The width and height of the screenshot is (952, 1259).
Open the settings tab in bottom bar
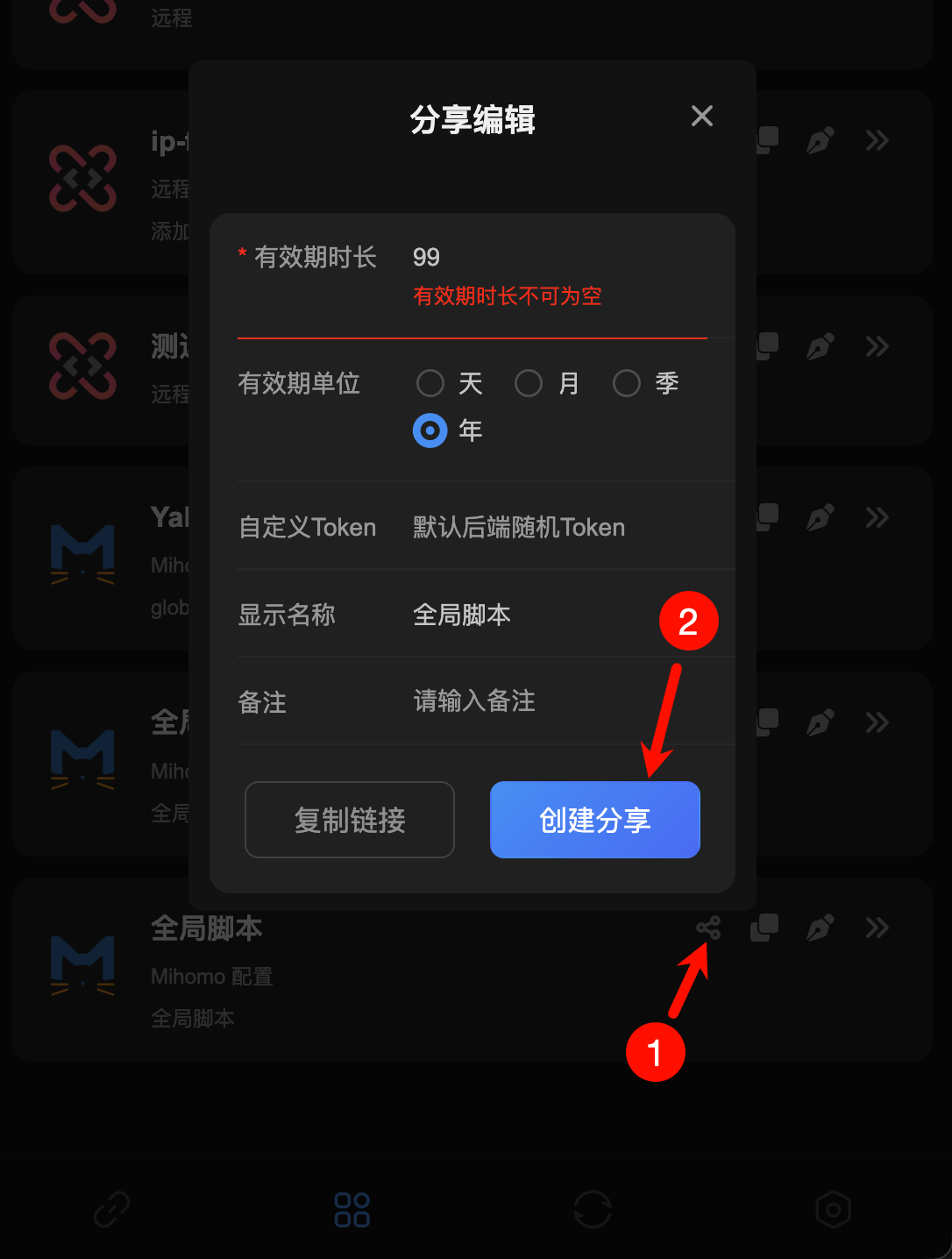click(x=833, y=1210)
